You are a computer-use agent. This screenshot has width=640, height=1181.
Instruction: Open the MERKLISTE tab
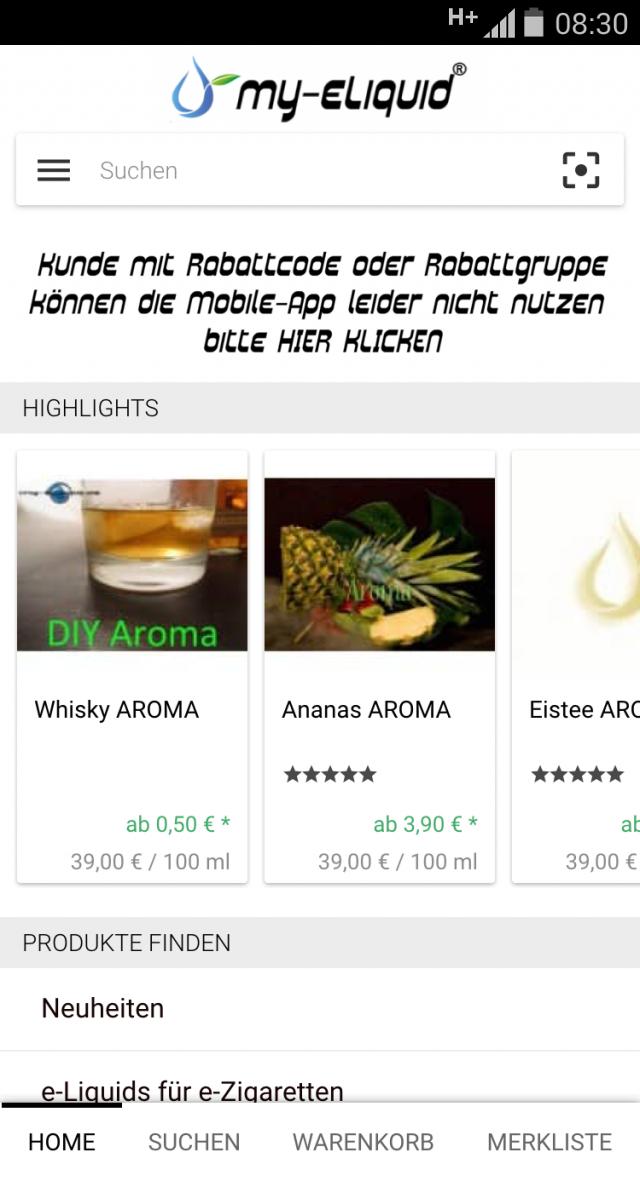(549, 1142)
